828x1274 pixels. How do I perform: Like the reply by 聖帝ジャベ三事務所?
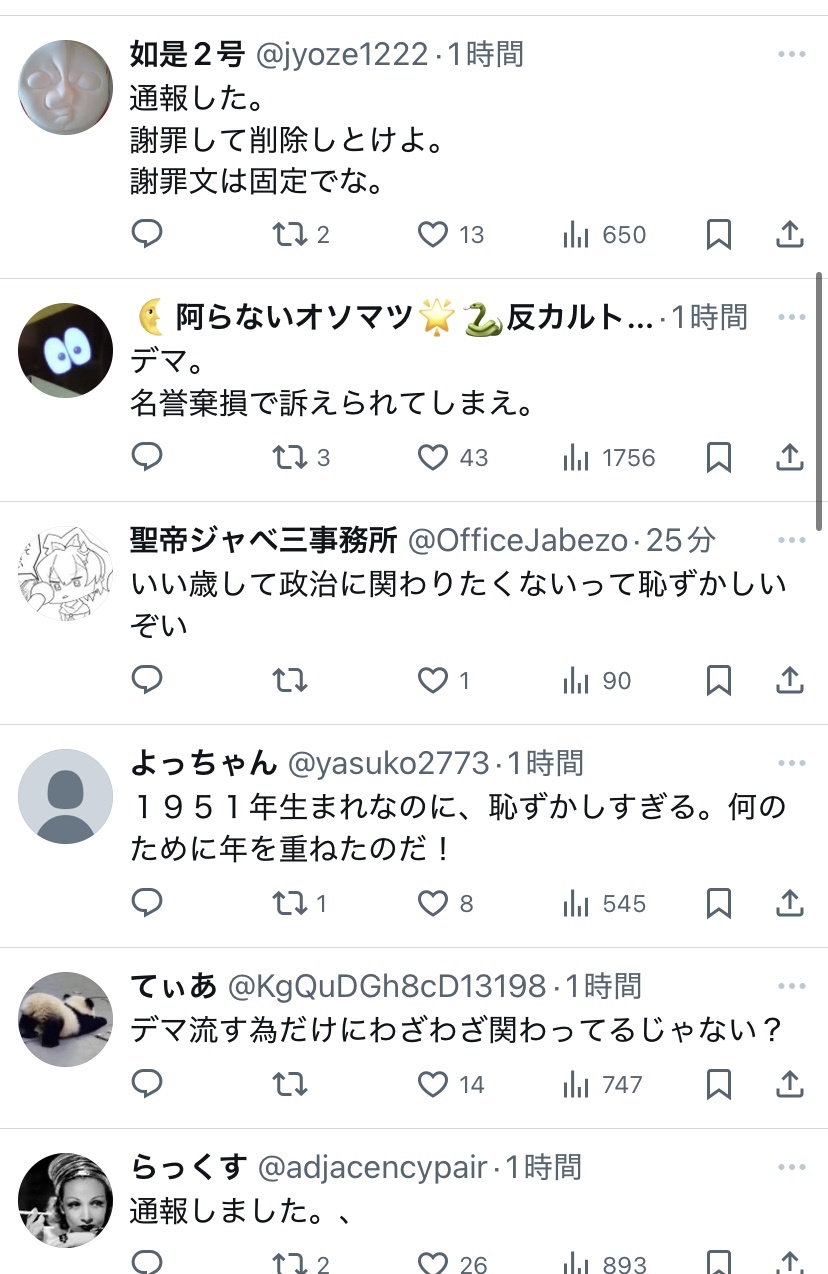(433, 681)
